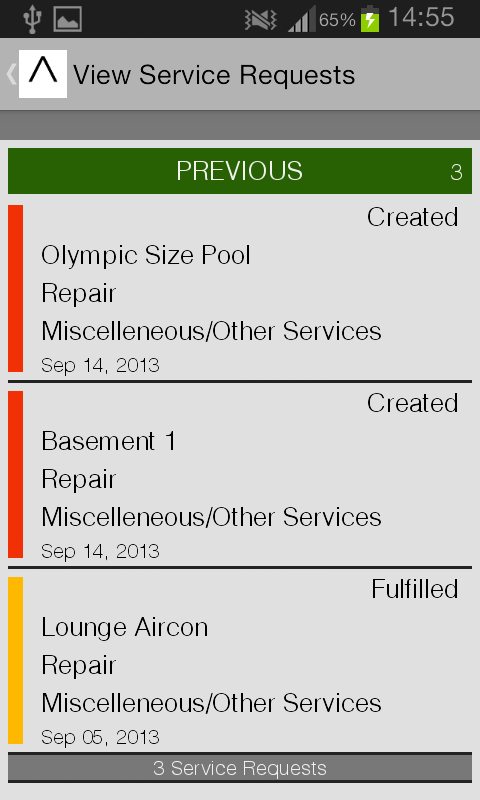
Task: View the fulfilled Lounge Aircon request
Action: coord(240,660)
